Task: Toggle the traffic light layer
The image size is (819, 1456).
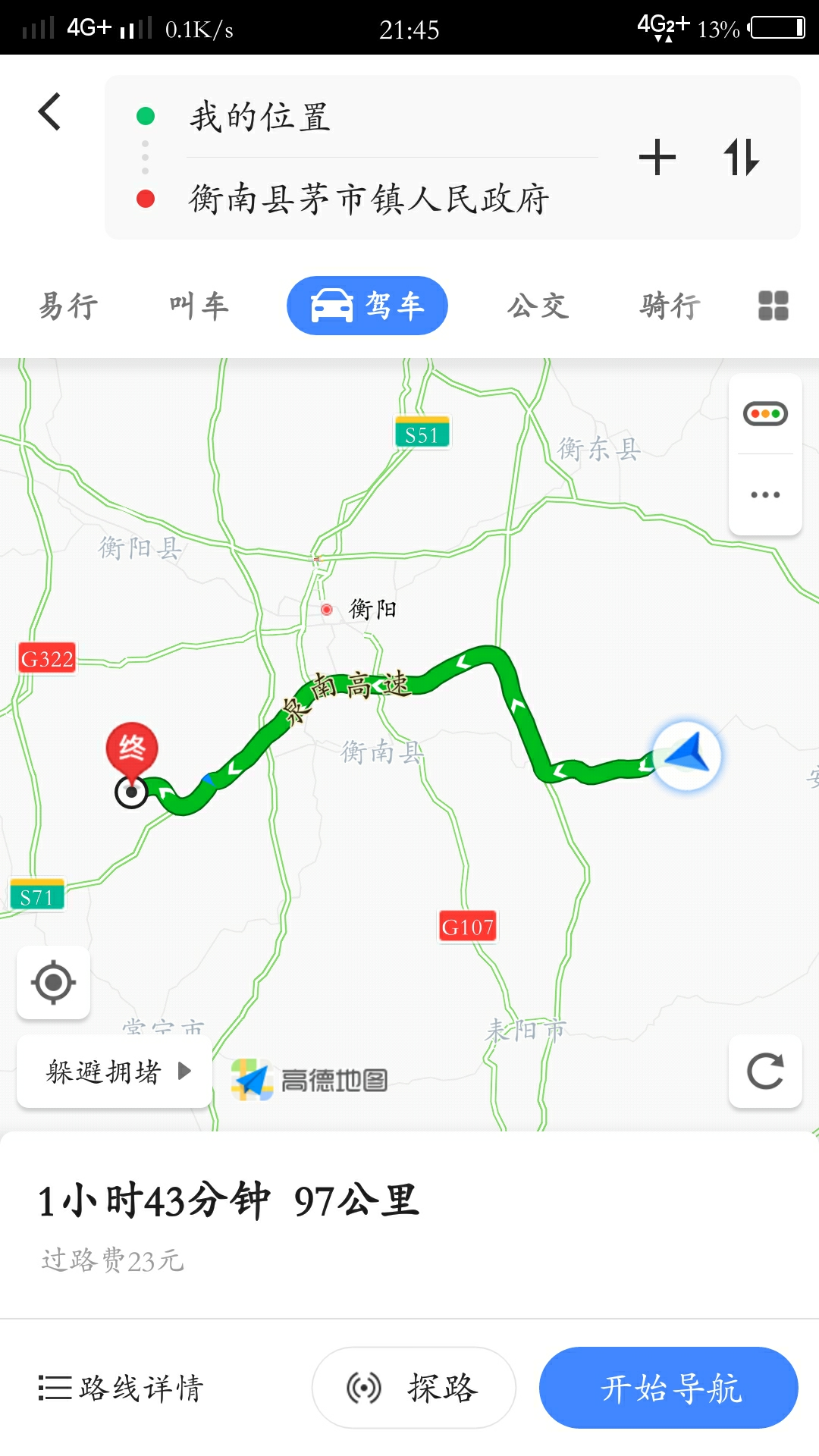Action: tap(765, 414)
